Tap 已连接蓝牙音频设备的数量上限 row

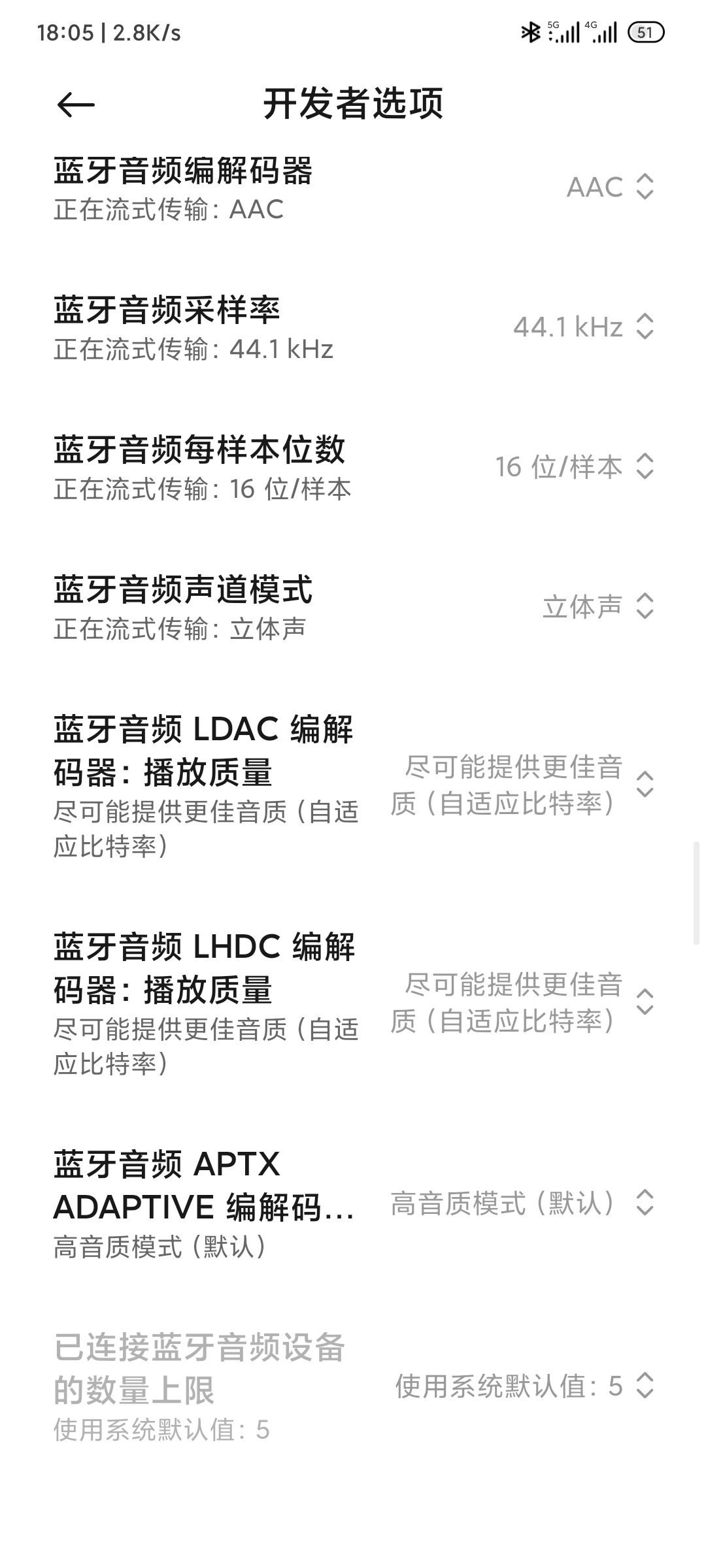353,1386
